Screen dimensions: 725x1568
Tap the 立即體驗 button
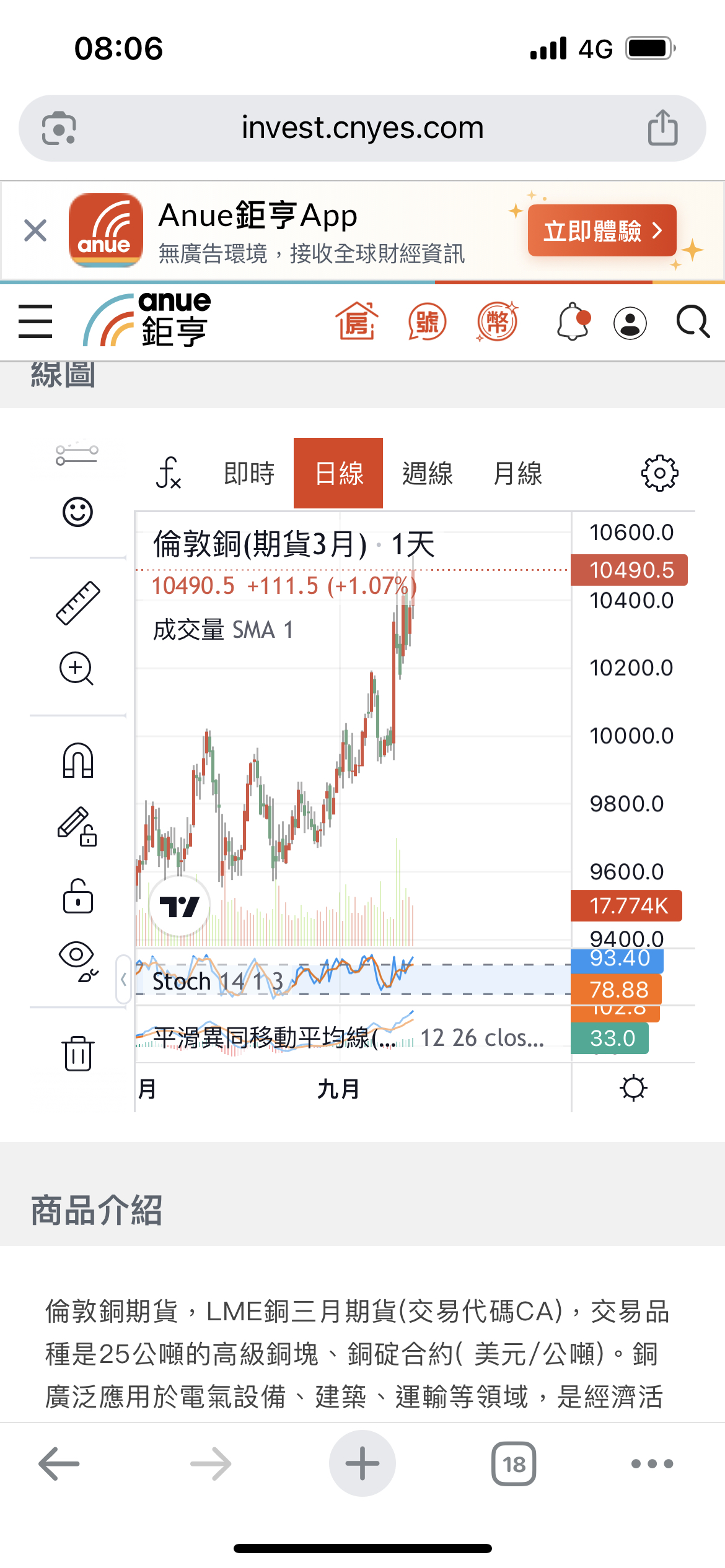[602, 231]
